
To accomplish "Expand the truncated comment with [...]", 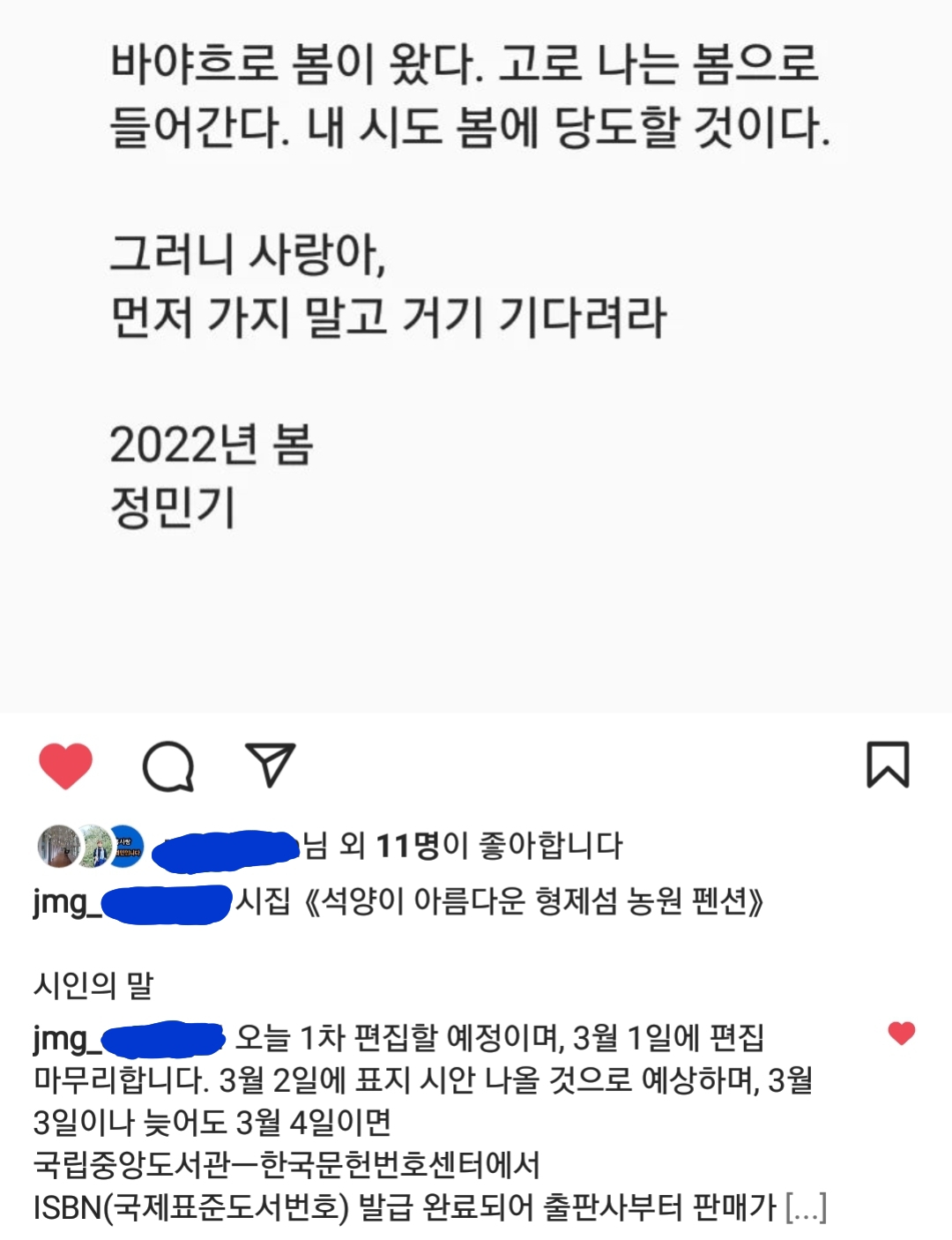I will point(806,1206).
